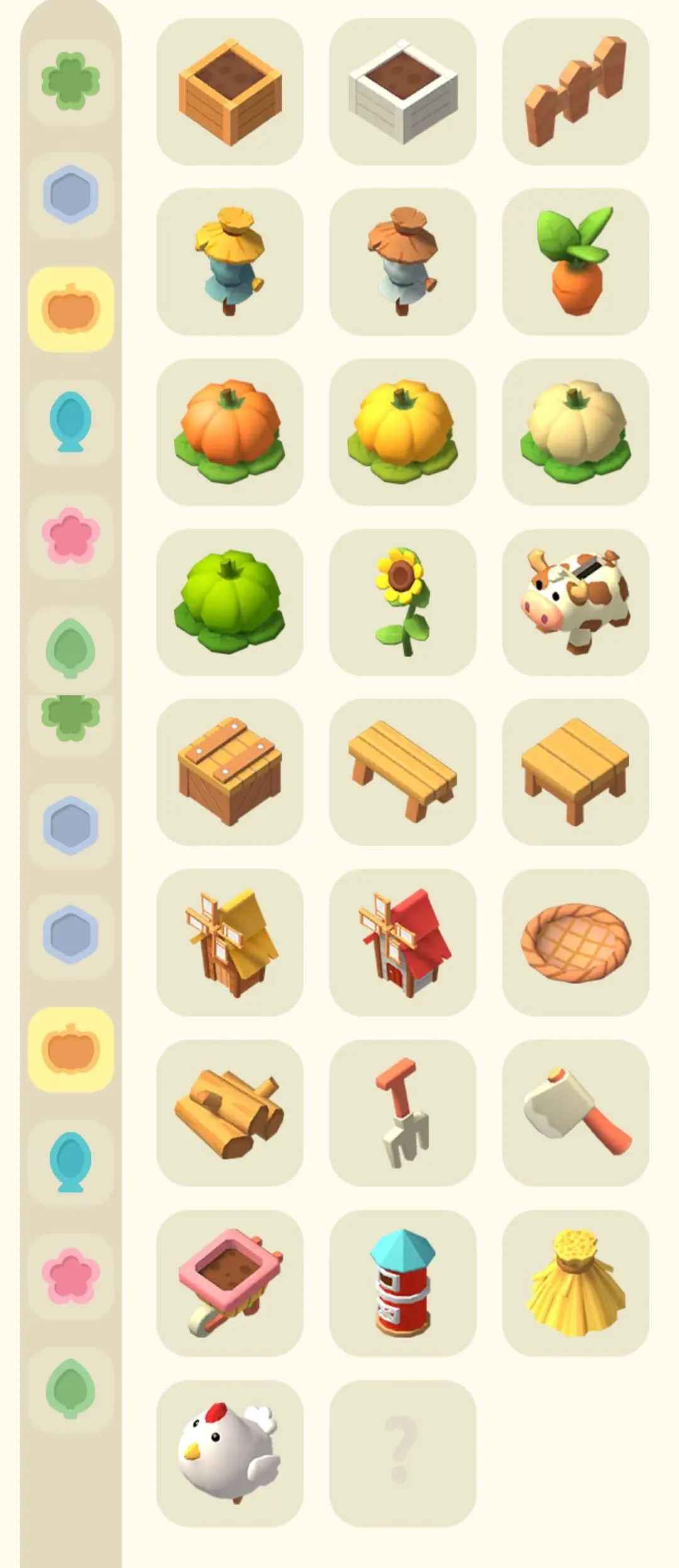Pick the pink wheelbarrow

click(229, 1283)
